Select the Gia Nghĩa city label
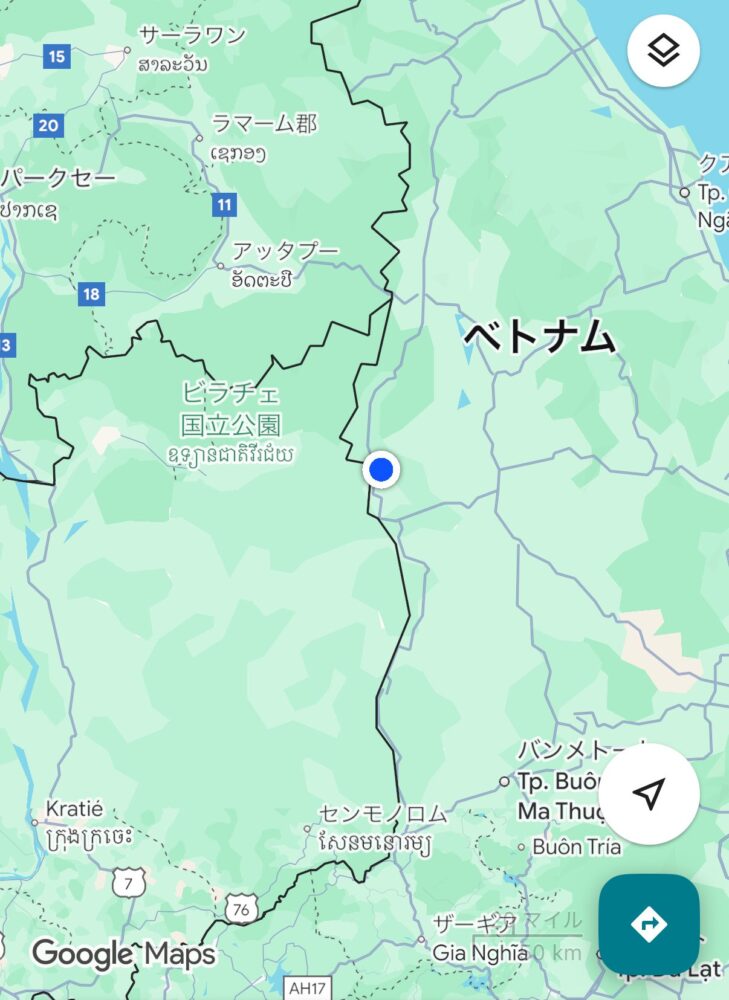 (x=480, y=952)
